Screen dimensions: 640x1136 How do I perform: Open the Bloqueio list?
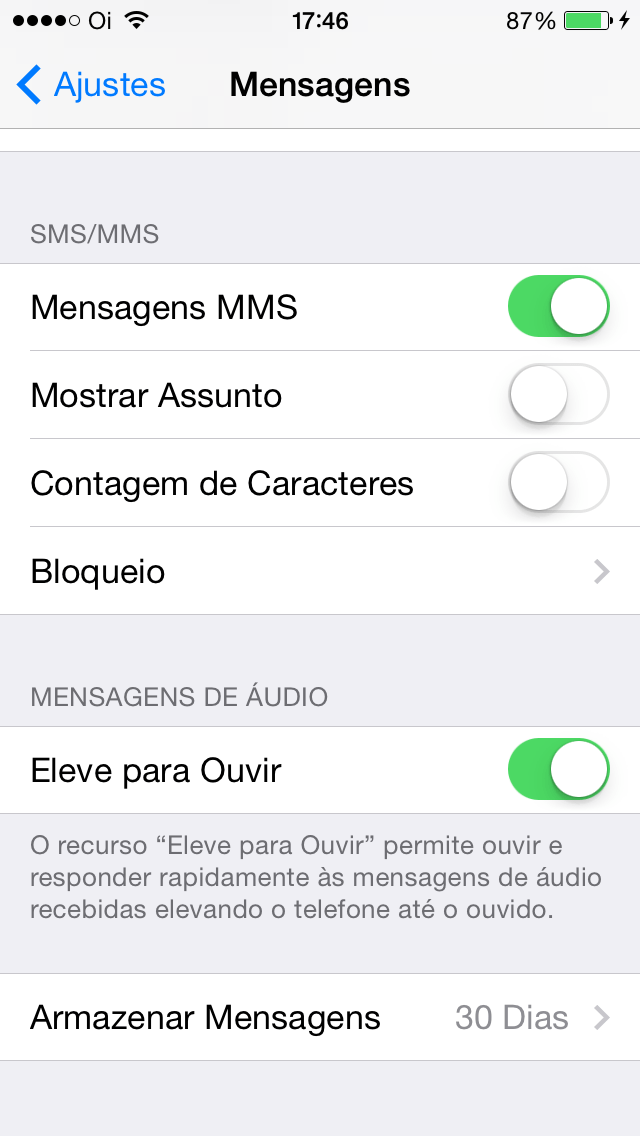coord(320,572)
